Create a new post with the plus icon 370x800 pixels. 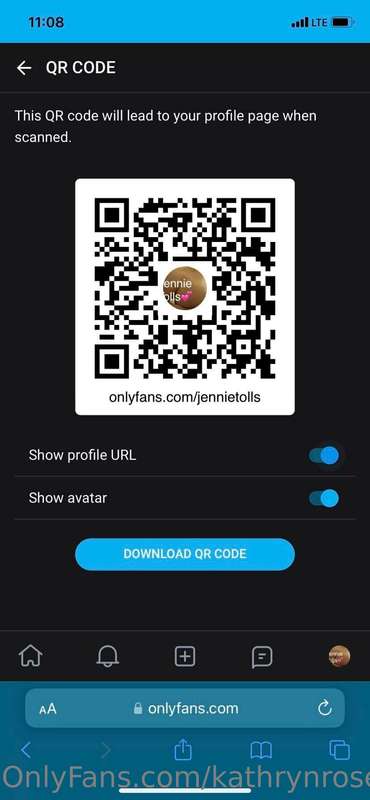click(185, 656)
